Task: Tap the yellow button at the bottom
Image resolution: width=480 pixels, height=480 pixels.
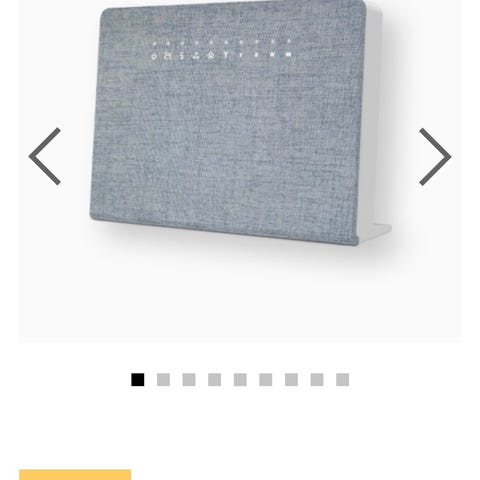Action: 75,475
